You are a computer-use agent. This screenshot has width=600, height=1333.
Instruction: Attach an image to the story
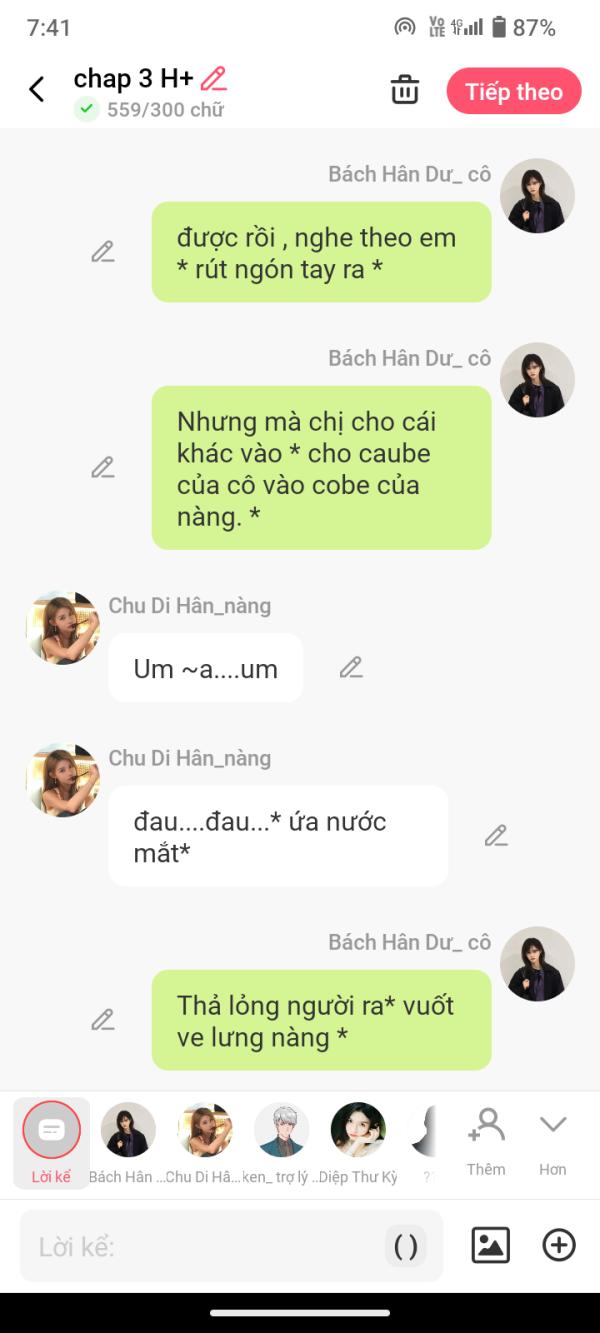pos(490,1245)
